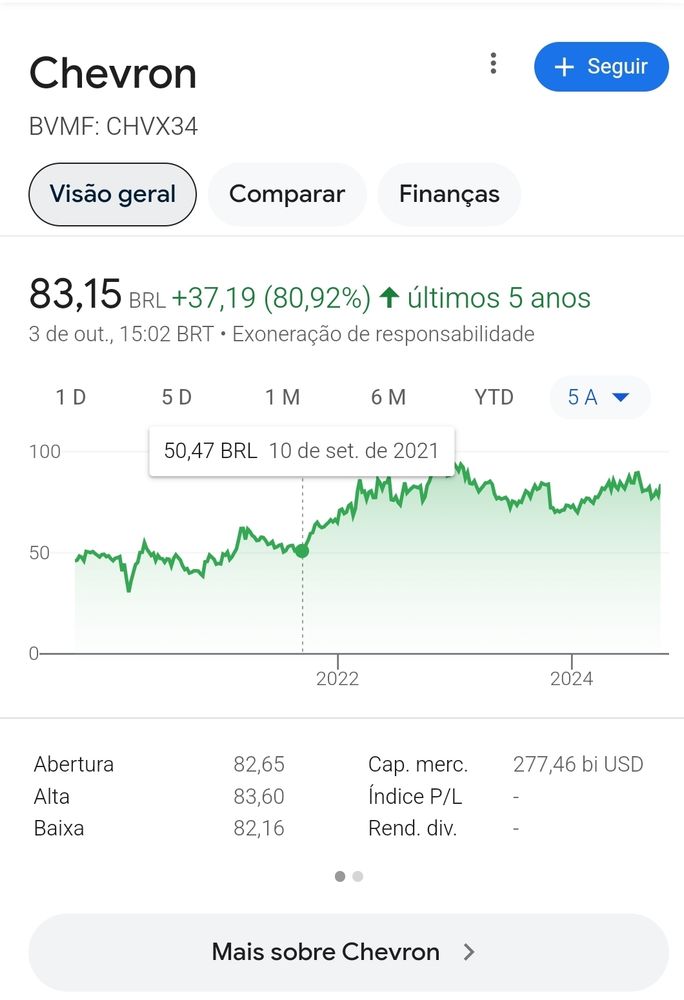View the 6 M chart period

388,397
